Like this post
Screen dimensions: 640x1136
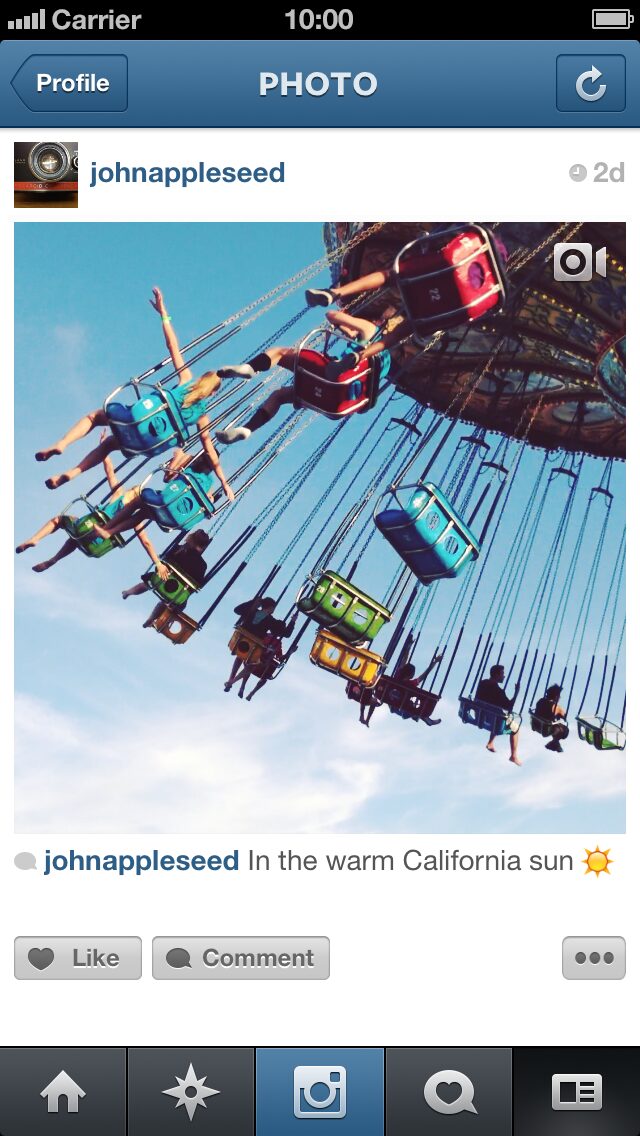[x=78, y=958]
